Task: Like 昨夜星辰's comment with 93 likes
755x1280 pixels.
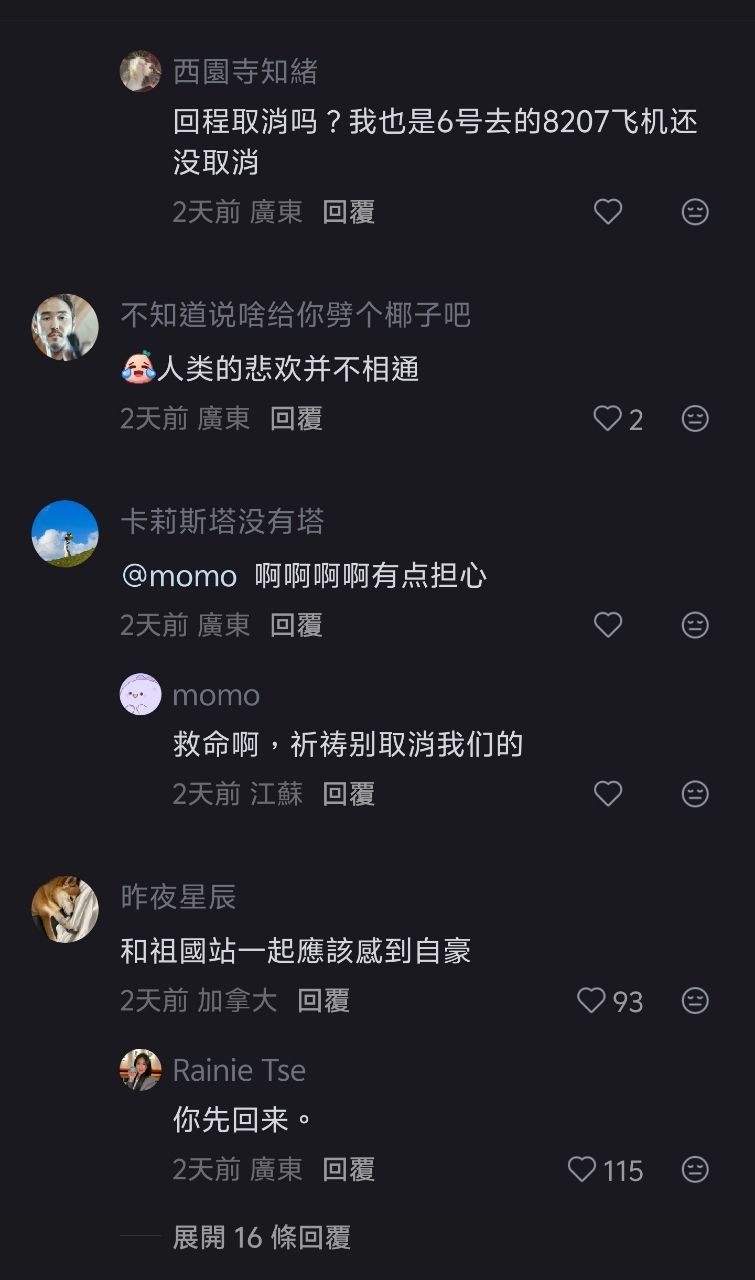Action: [x=592, y=1001]
